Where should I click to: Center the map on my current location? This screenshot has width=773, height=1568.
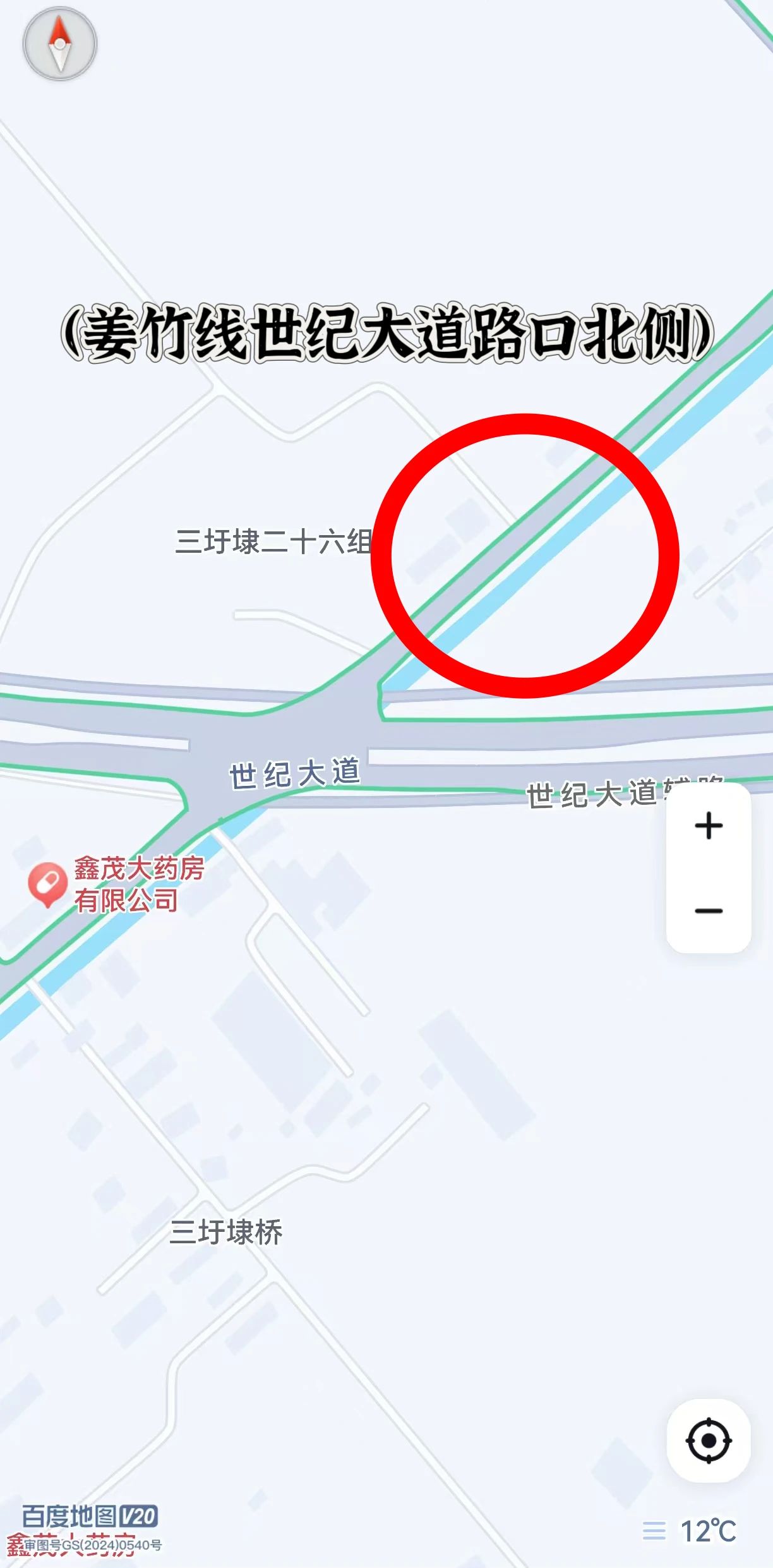709,1440
